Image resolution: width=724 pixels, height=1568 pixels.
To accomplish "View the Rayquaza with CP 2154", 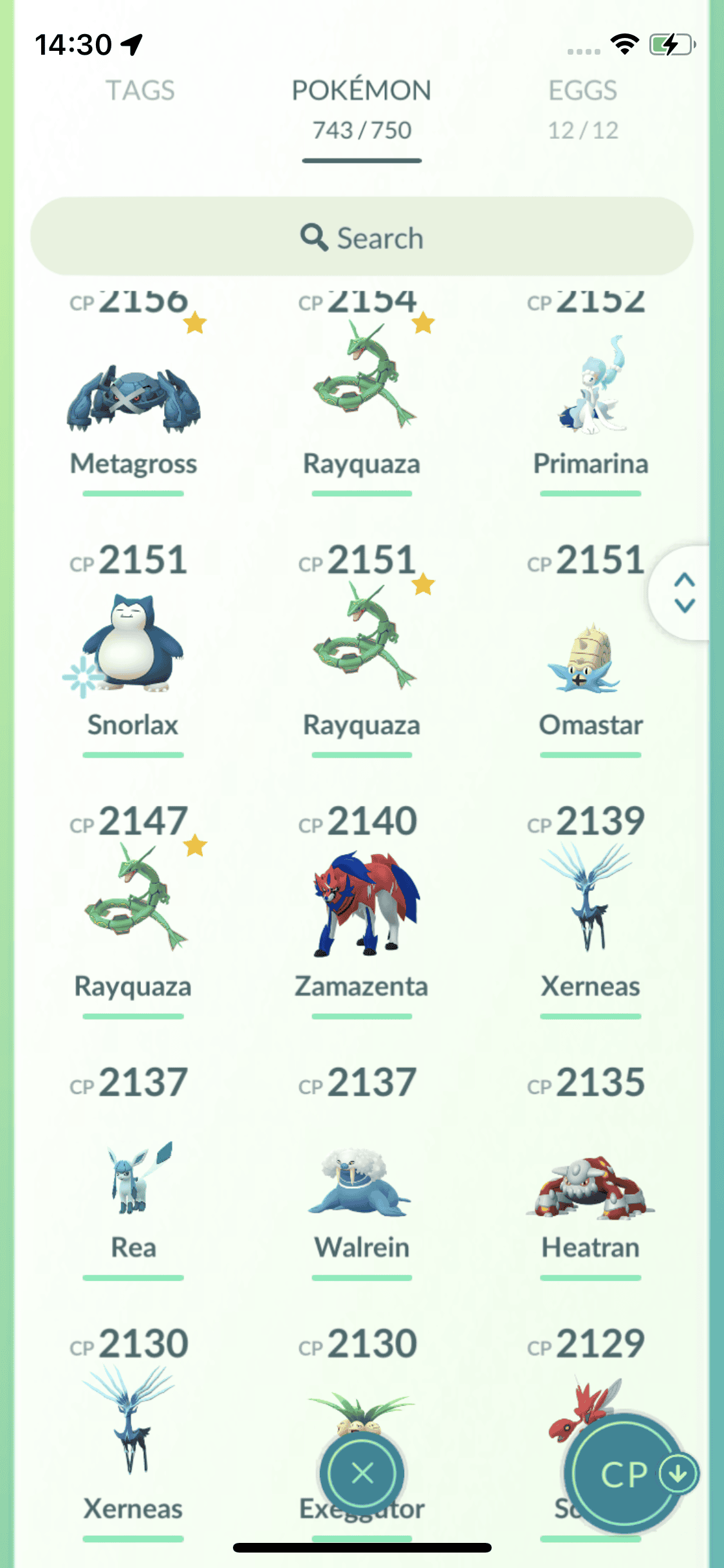I will coord(362,380).
